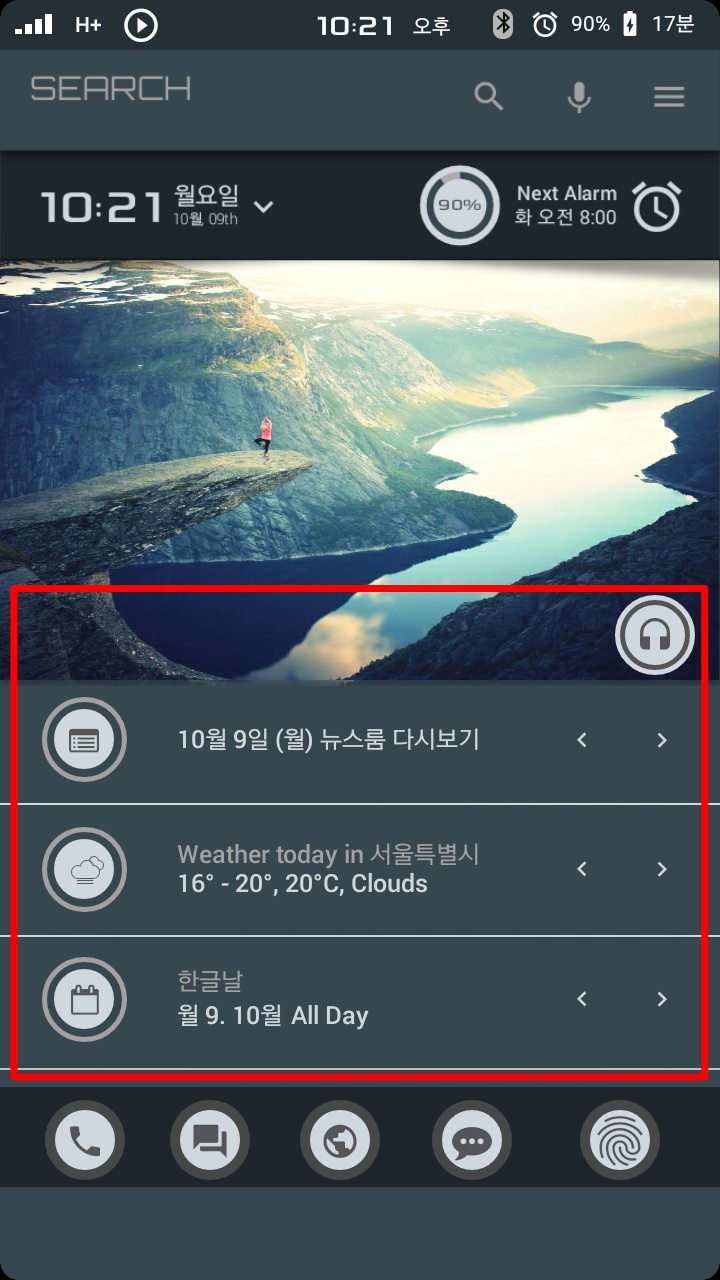Open the hamburger menu
This screenshot has height=1280, width=720.
669,97
